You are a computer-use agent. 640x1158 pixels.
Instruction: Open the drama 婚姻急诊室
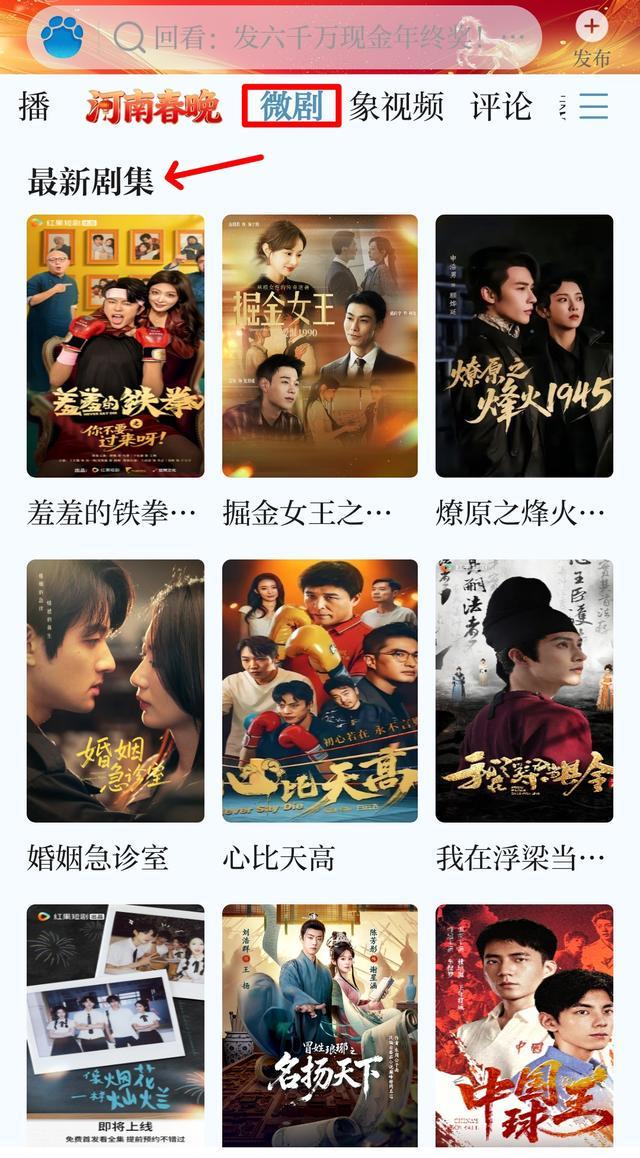click(115, 691)
